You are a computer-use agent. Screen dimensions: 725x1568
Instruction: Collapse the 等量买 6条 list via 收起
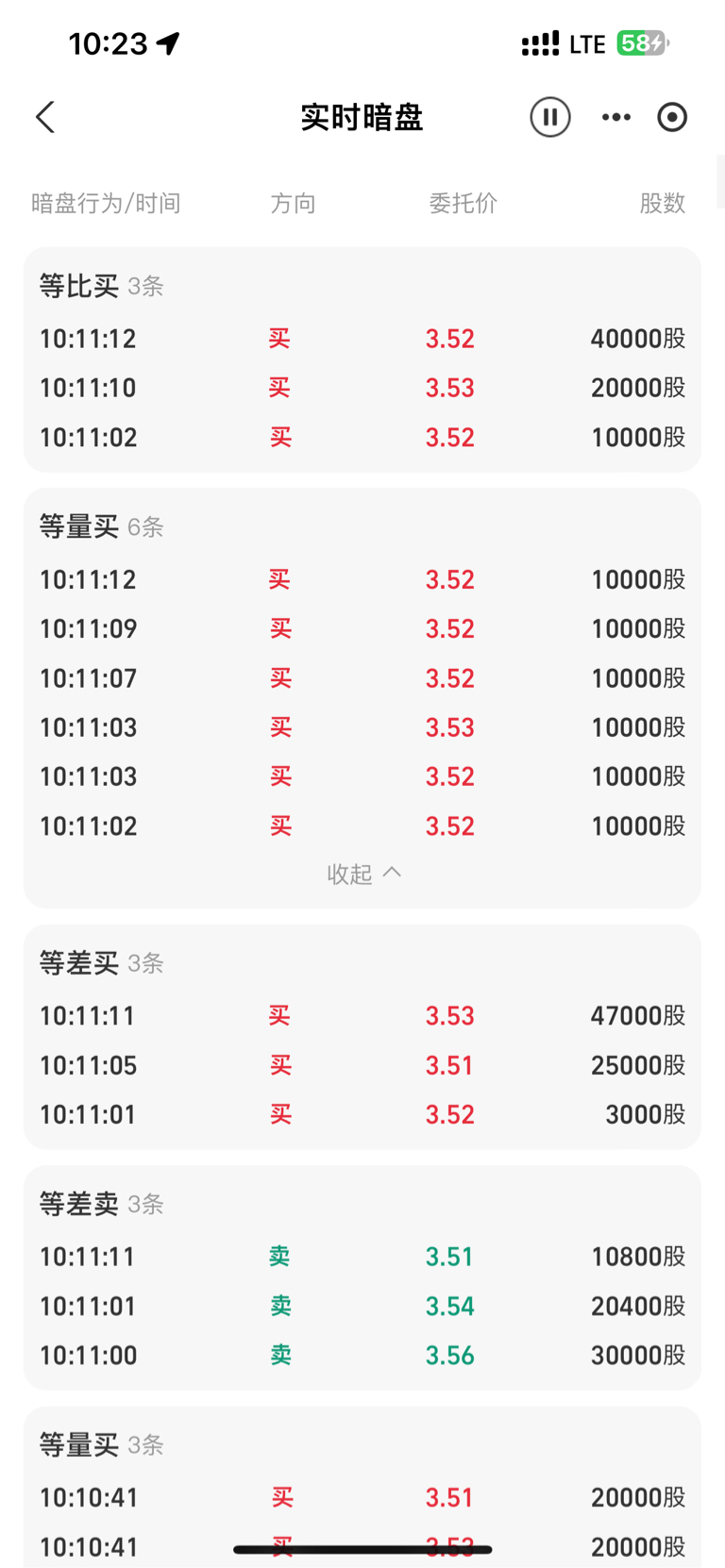tap(363, 874)
